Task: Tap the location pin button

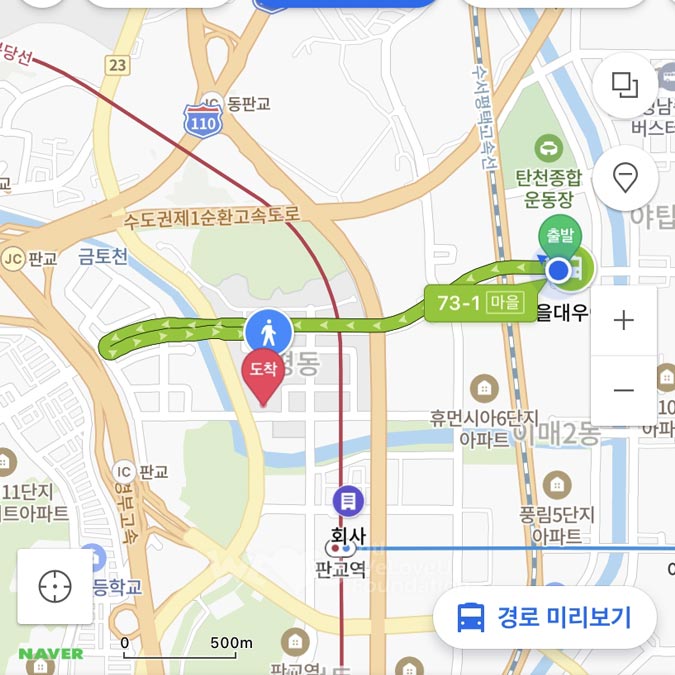Action: point(625,179)
